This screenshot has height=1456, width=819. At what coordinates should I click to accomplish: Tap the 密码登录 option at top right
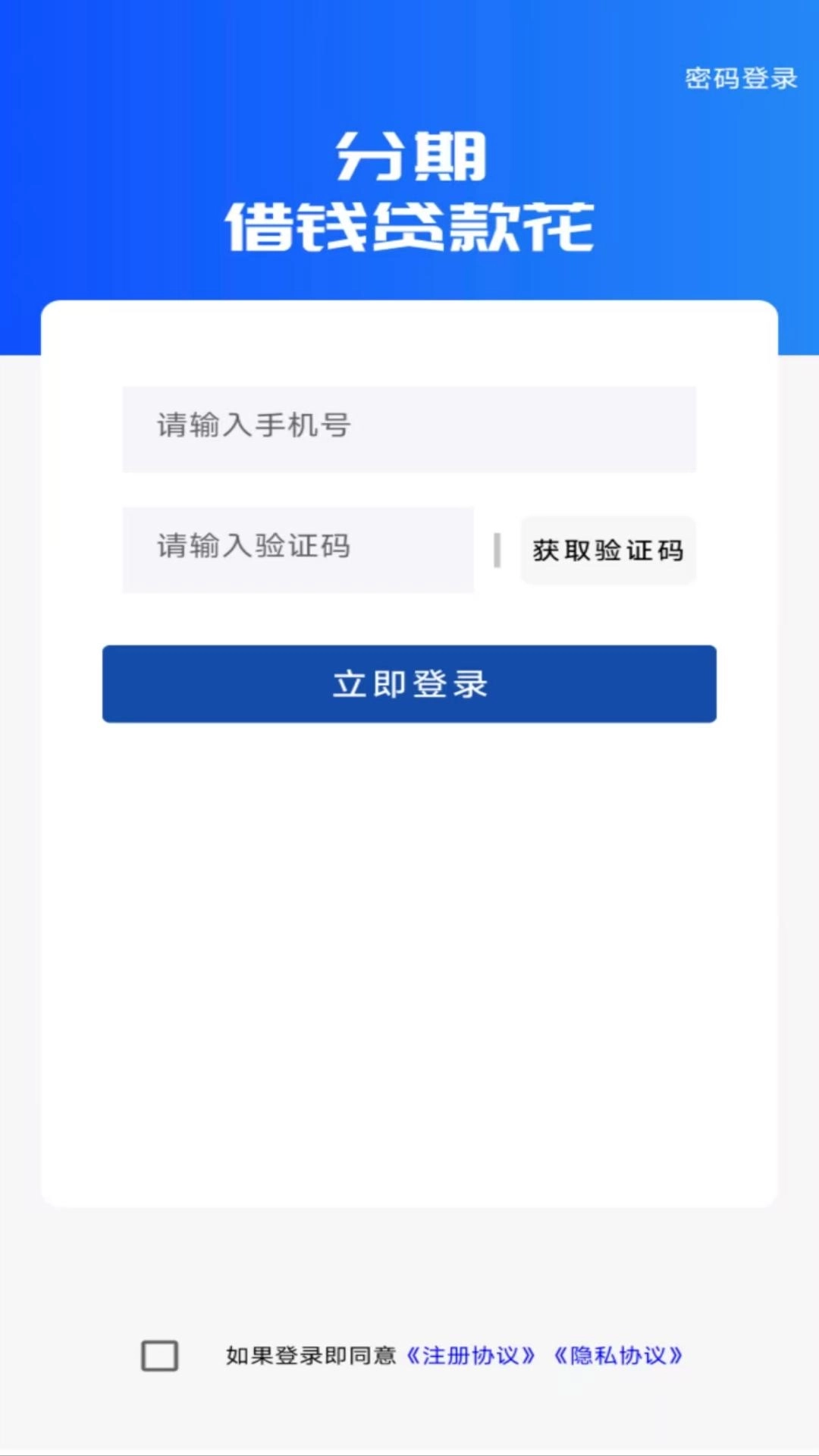[x=740, y=78]
